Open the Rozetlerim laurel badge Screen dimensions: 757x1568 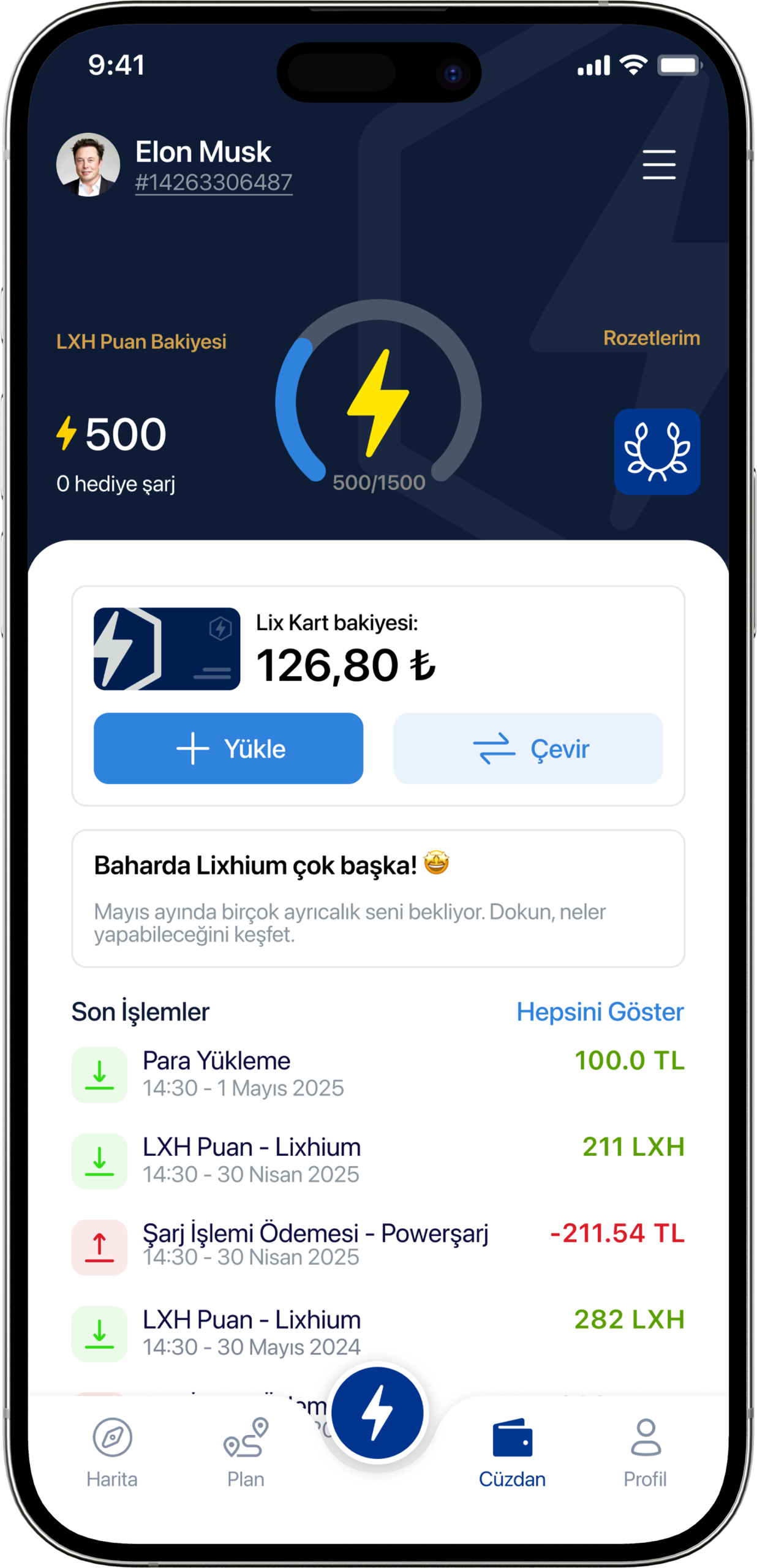pyautogui.click(x=657, y=451)
